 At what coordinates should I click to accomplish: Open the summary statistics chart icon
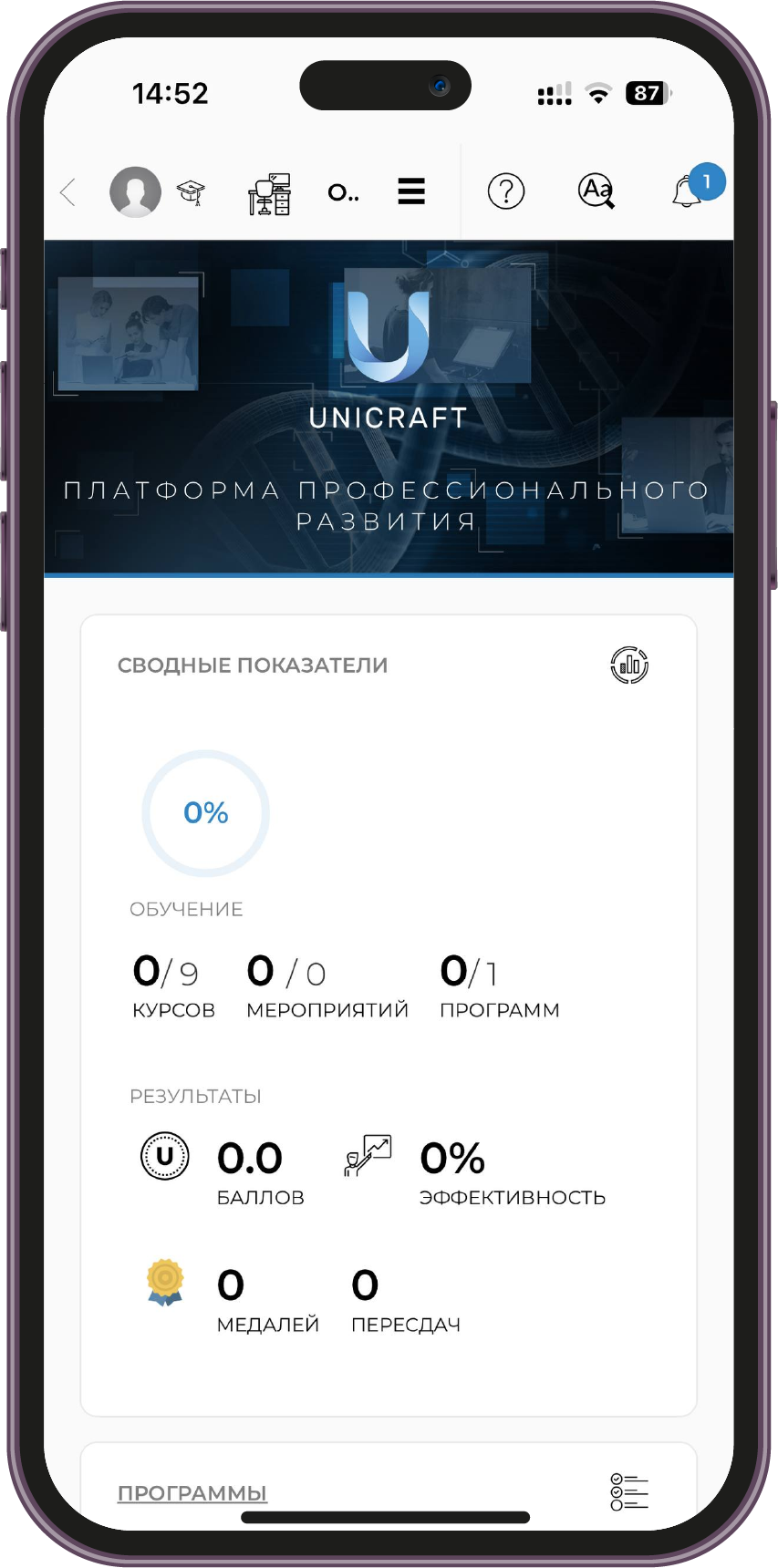pyautogui.click(x=629, y=665)
